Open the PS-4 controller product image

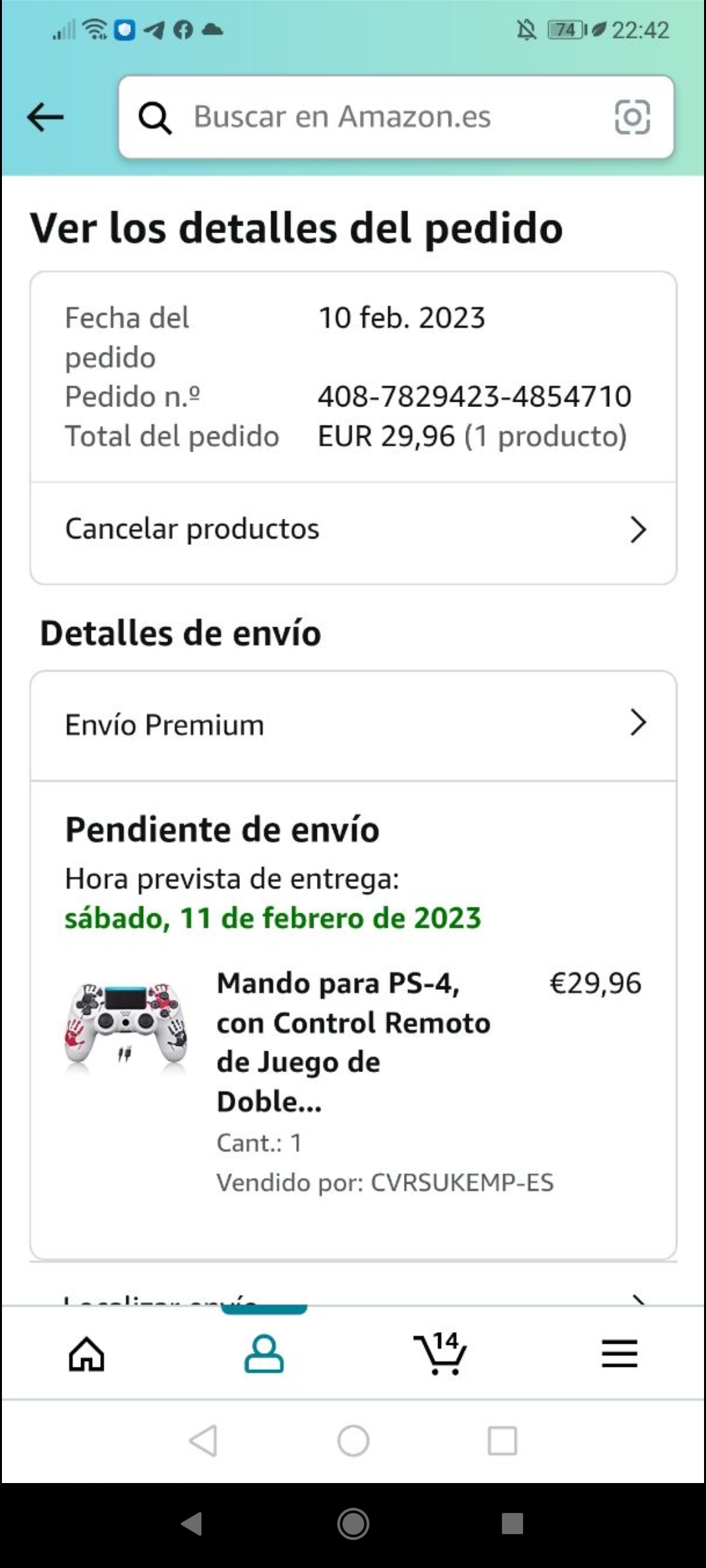tap(126, 1026)
